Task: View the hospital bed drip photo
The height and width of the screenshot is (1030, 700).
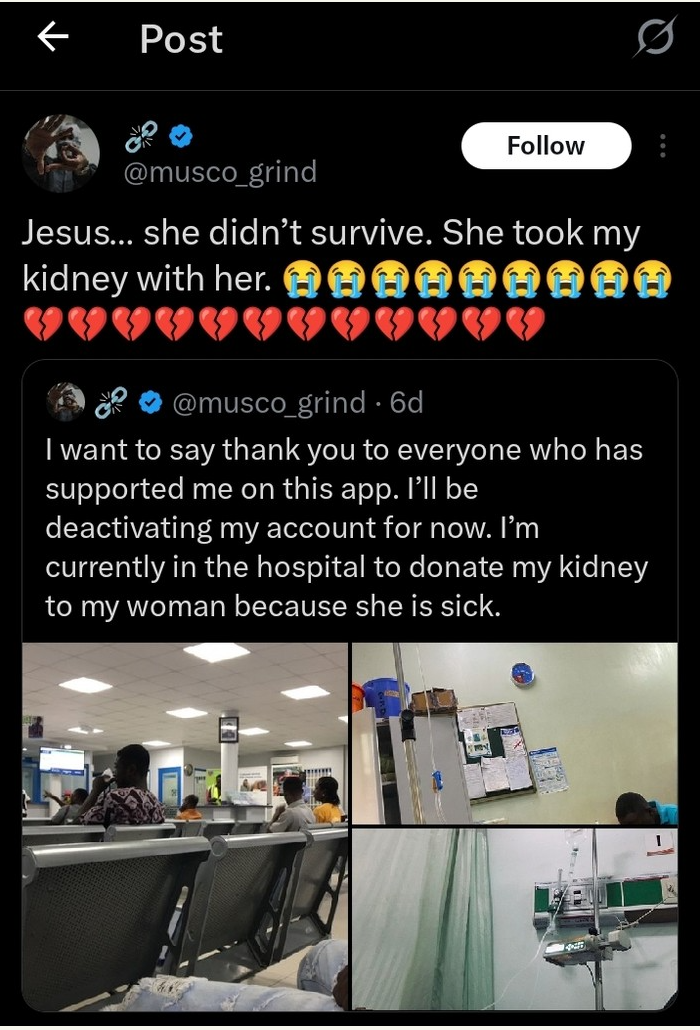Action: pyautogui.click(x=513, y=918)
